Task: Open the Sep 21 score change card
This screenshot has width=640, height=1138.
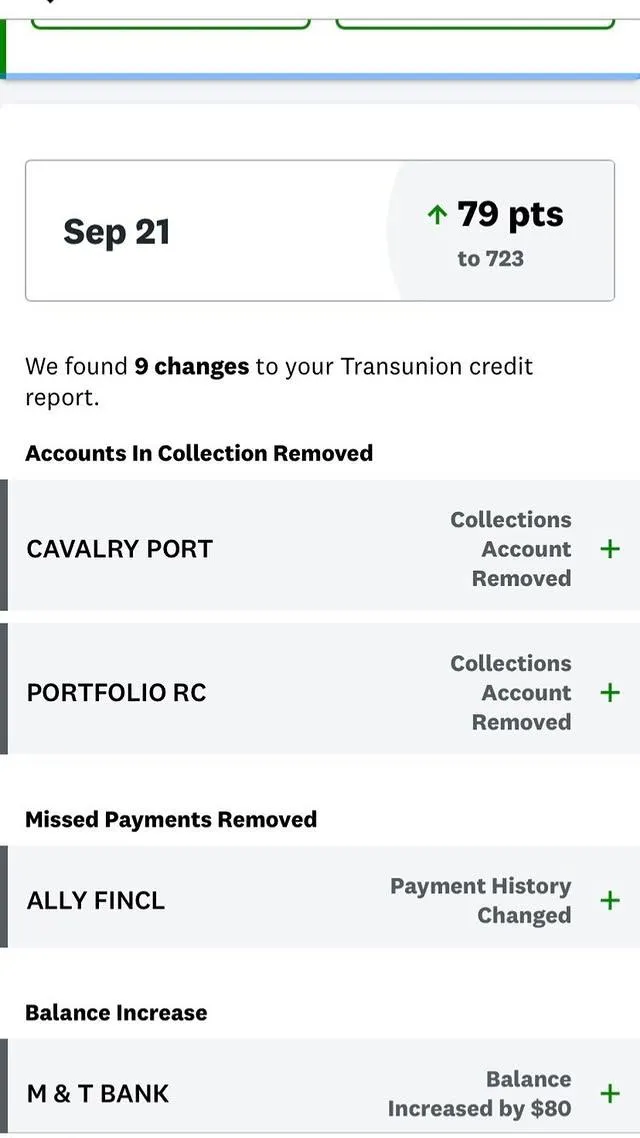Action: tap(320, 231)
